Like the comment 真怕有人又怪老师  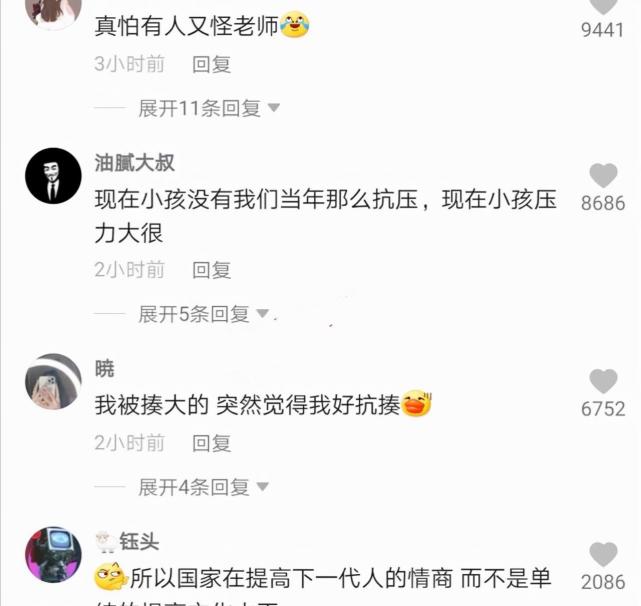point(603,6)
